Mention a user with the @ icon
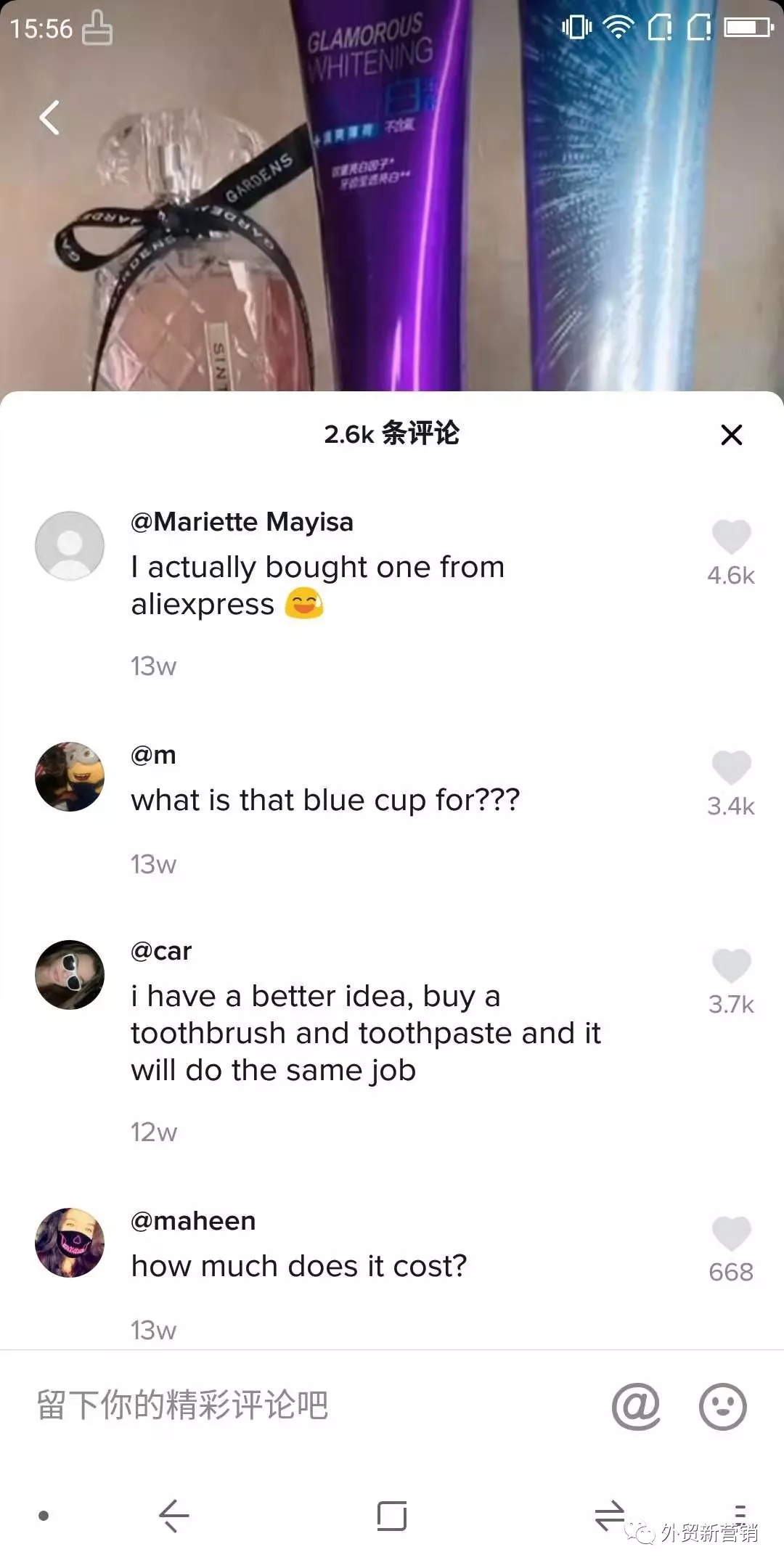This screenshot has height=1568, width=784. click(636, 1406)
